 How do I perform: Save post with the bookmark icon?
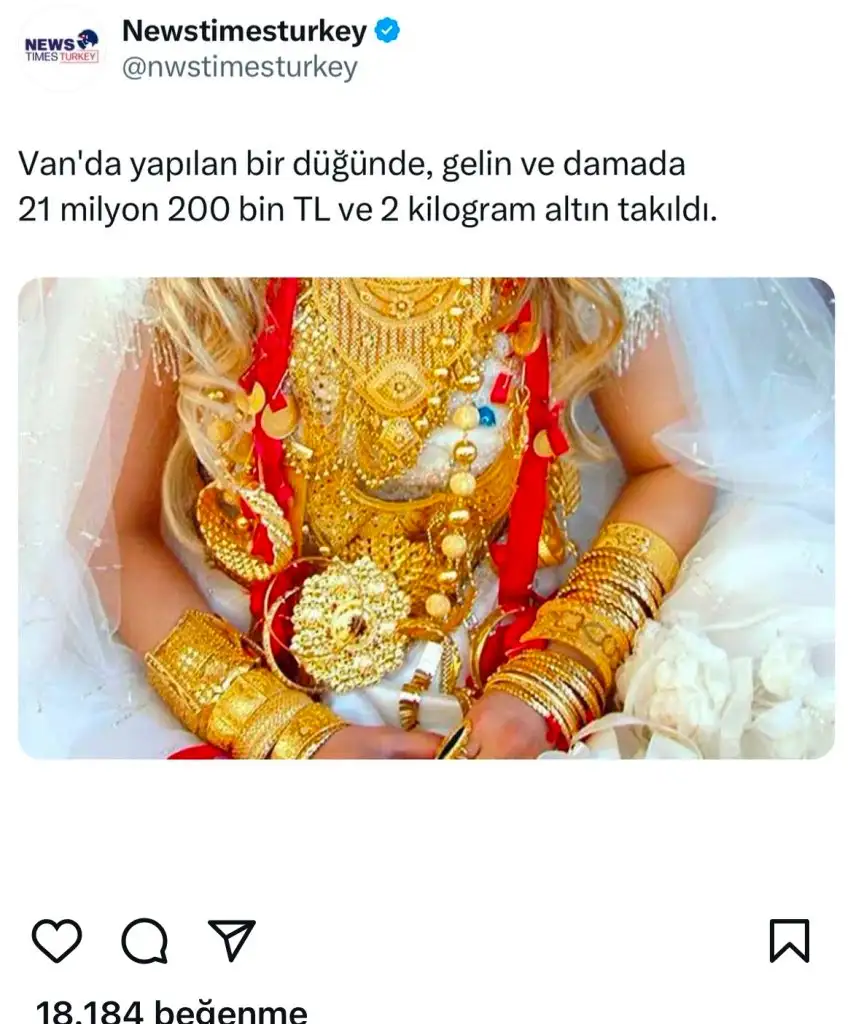click(789, 941)
